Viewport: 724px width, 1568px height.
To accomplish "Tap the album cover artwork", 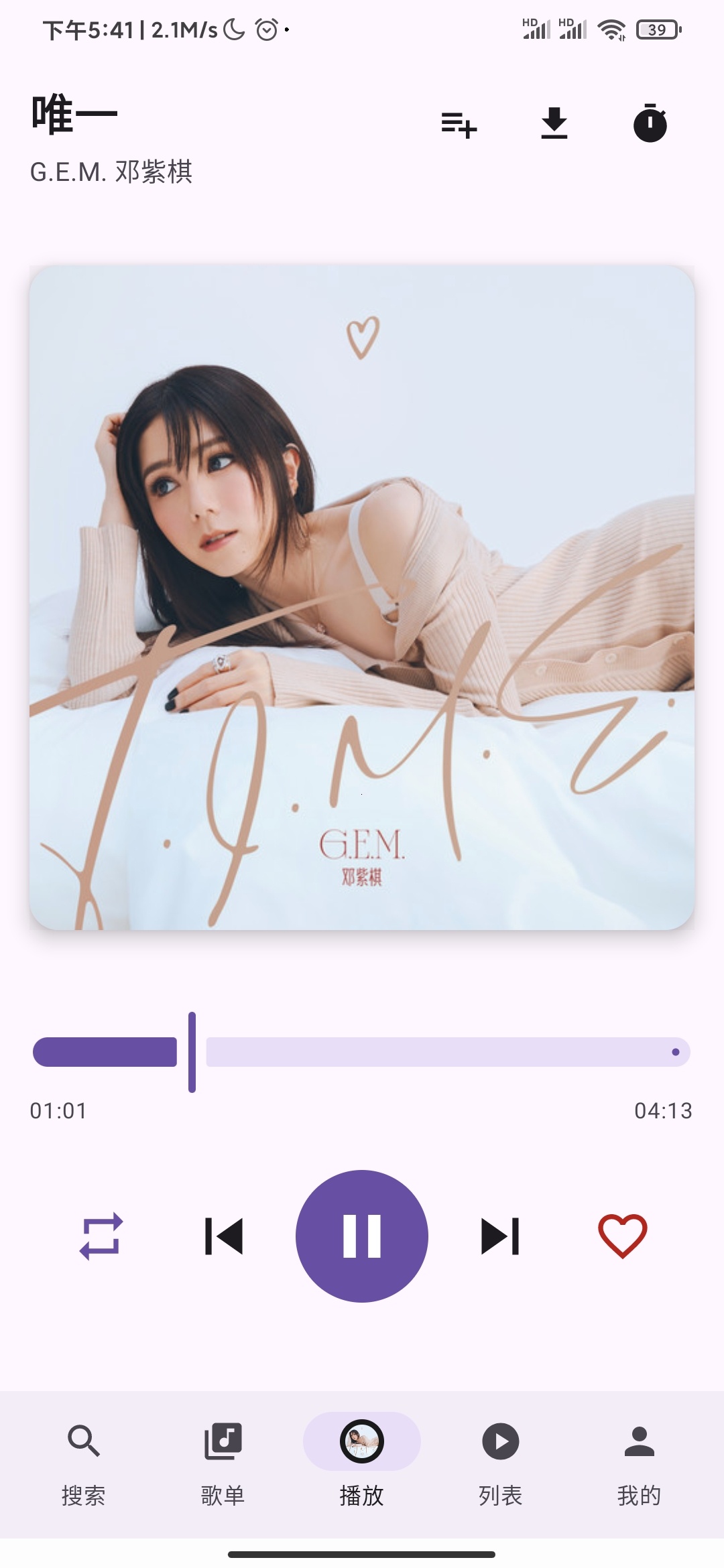I will (362, 598).
